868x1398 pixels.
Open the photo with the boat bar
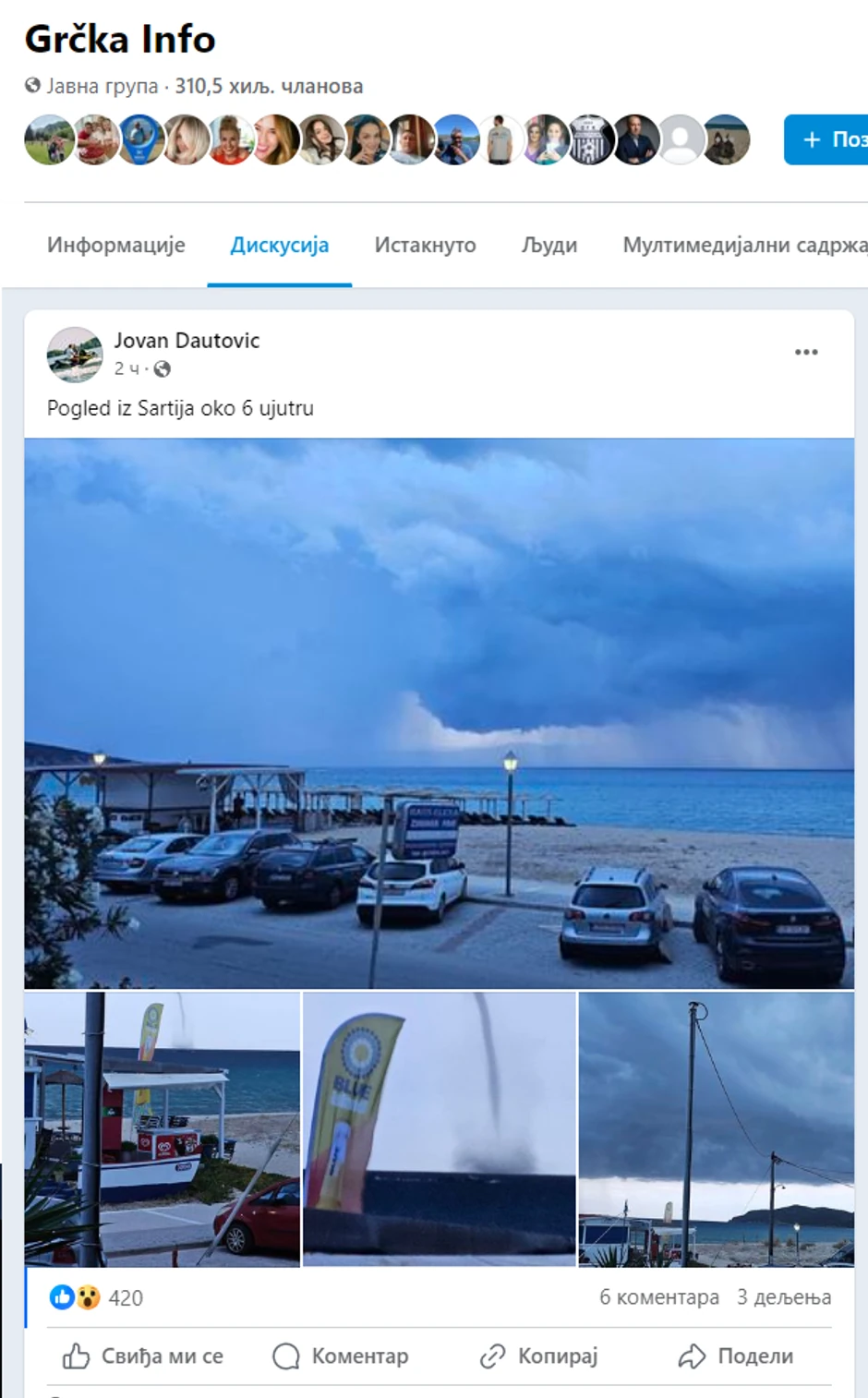coord(163,1128)
